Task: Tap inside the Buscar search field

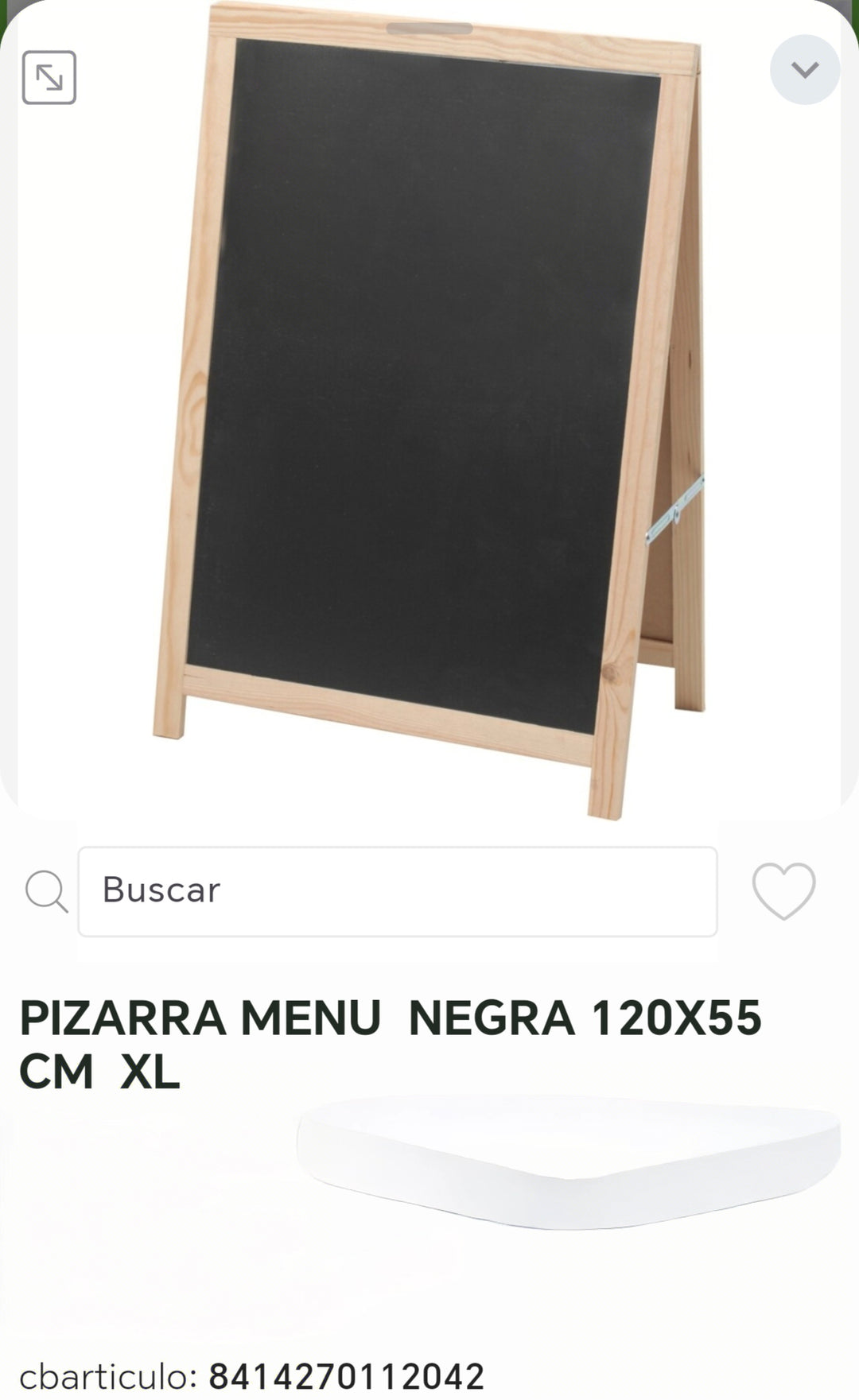Action: click(398, 892)
